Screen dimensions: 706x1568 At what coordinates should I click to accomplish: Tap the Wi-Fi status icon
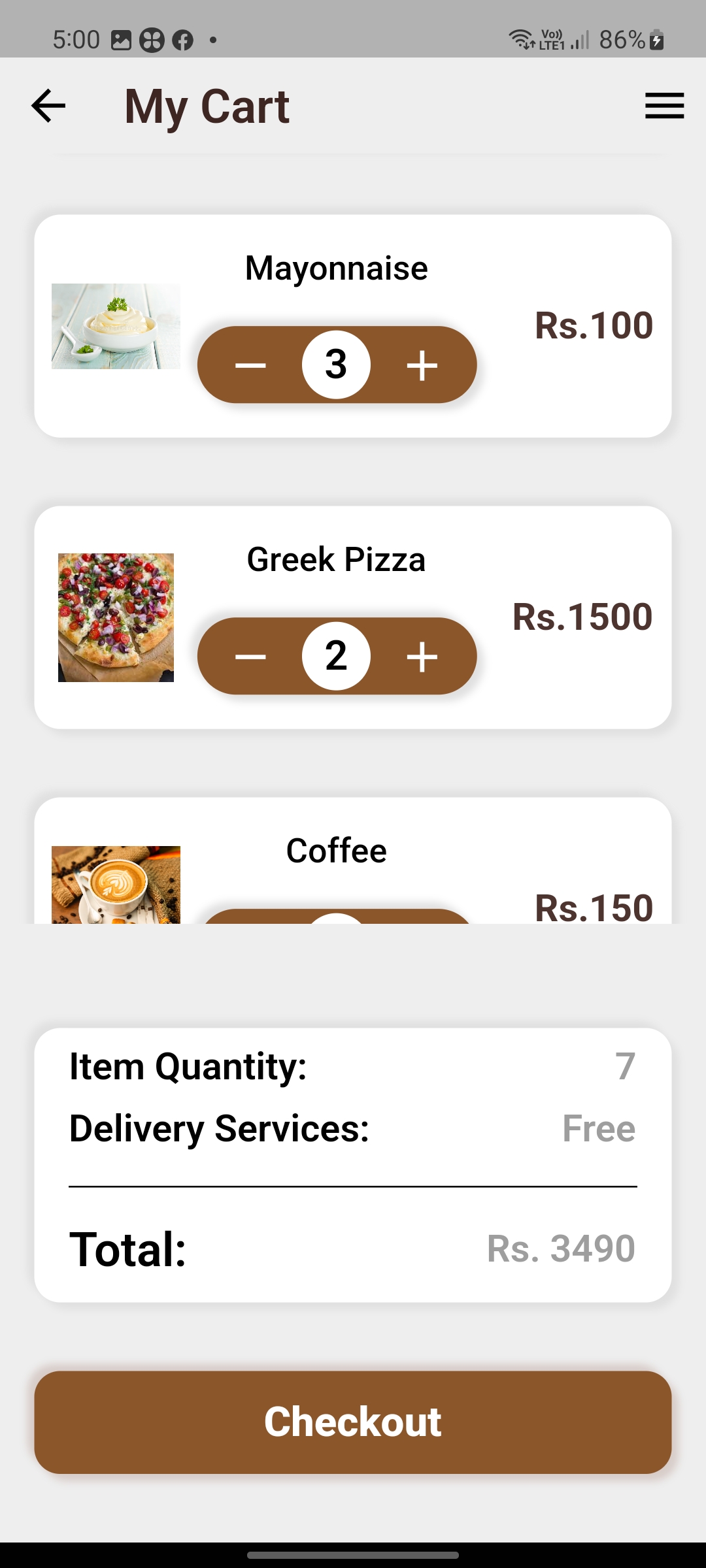click(520, 39)
